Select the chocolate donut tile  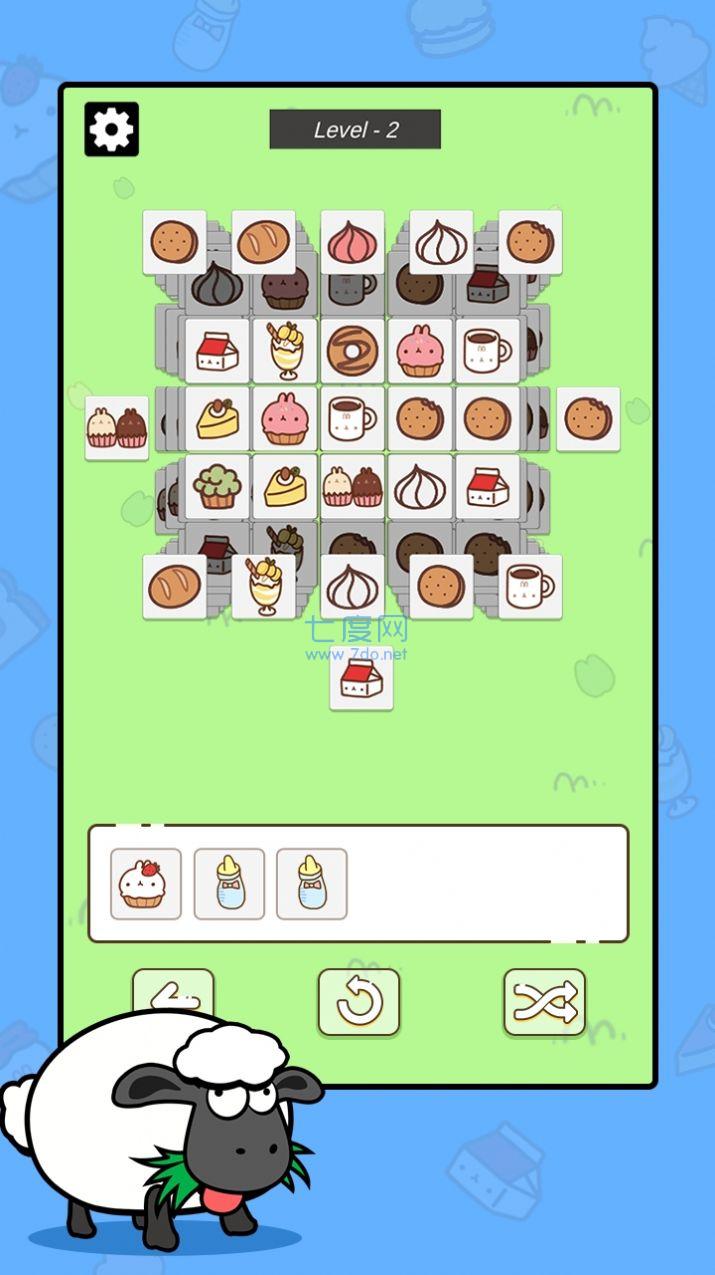[x=352, y=350]
